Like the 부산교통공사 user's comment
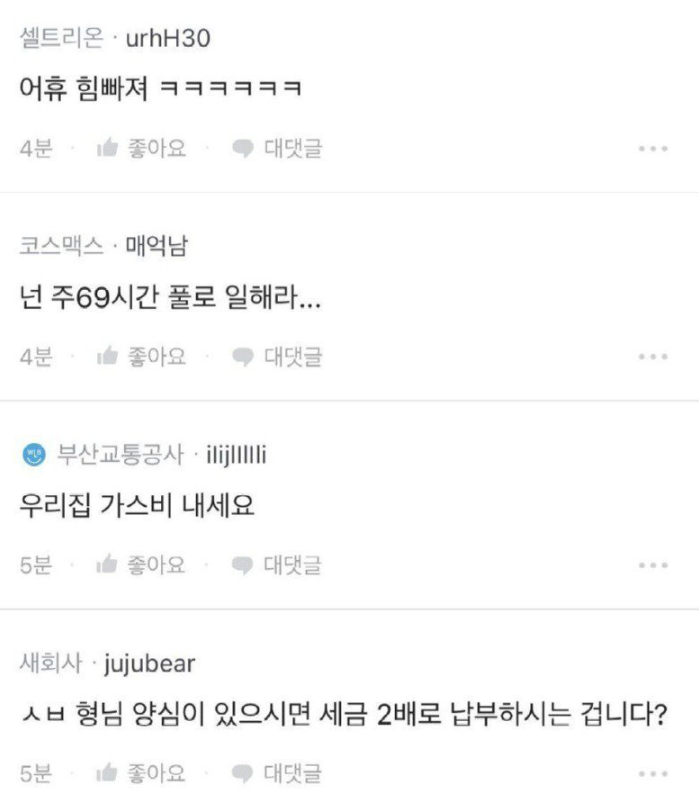 (x=141, y=565)
